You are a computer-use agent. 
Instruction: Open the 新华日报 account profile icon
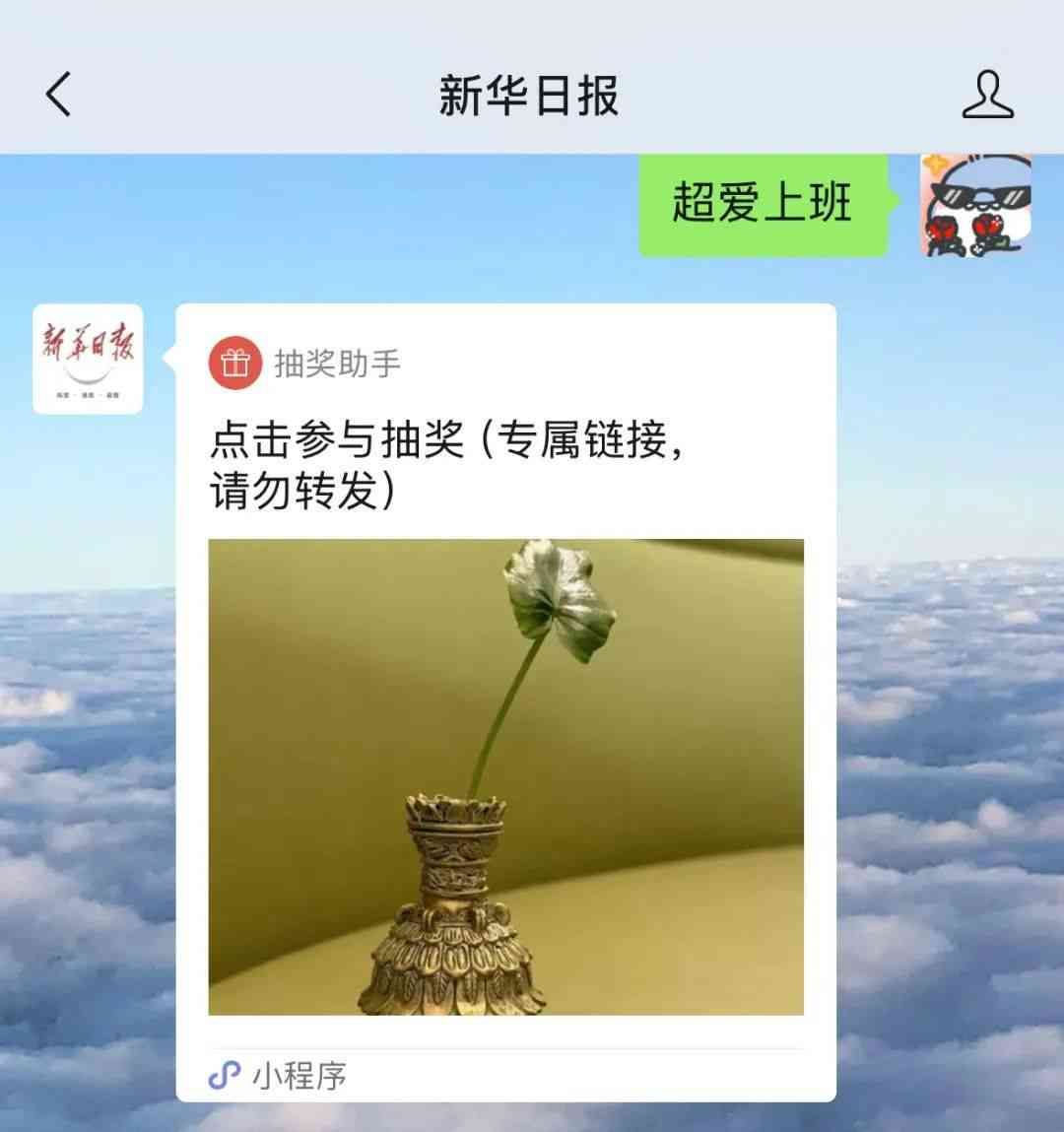tap(987, 95)
